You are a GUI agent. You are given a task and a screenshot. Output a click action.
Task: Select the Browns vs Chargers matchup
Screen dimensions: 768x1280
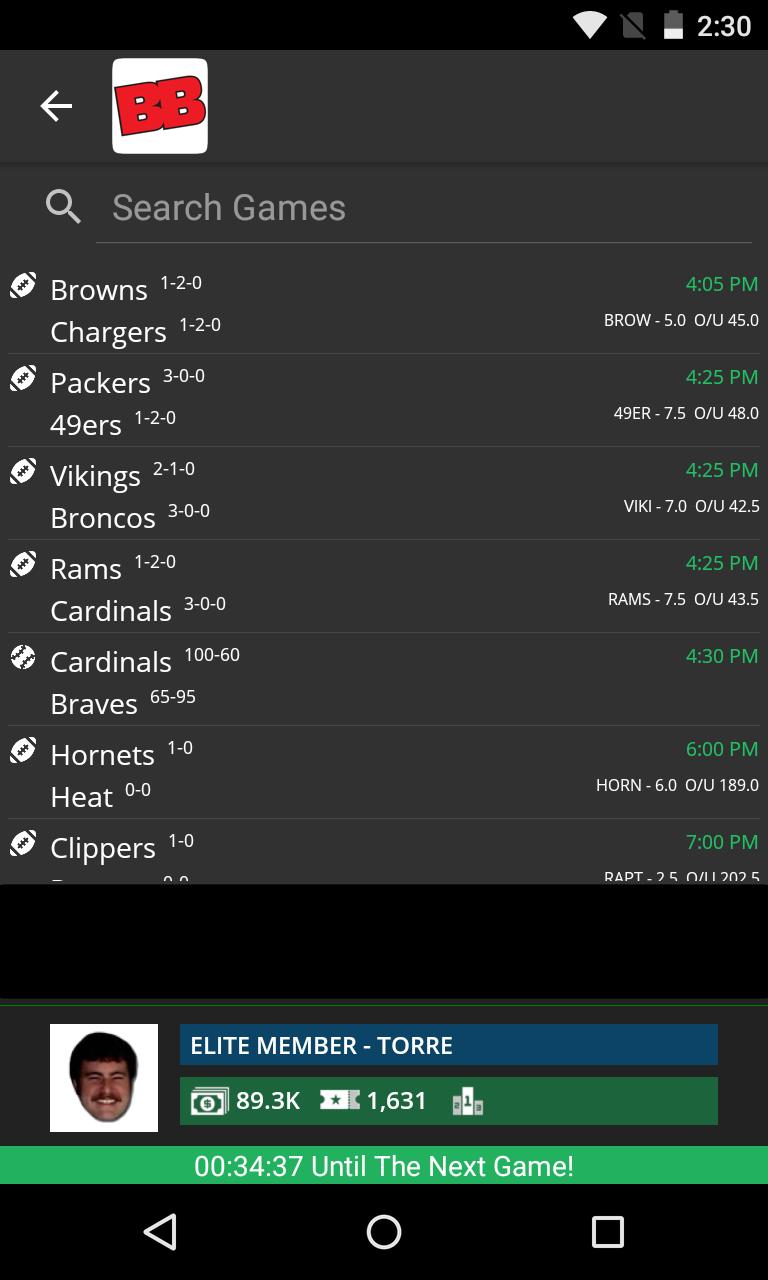click(x=384, y=305)
